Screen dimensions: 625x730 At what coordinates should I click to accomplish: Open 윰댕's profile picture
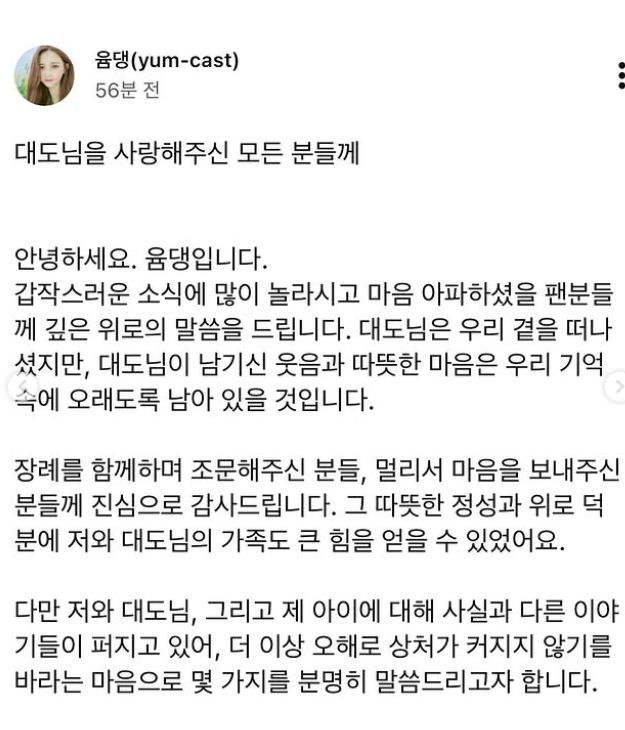point(44,75)
